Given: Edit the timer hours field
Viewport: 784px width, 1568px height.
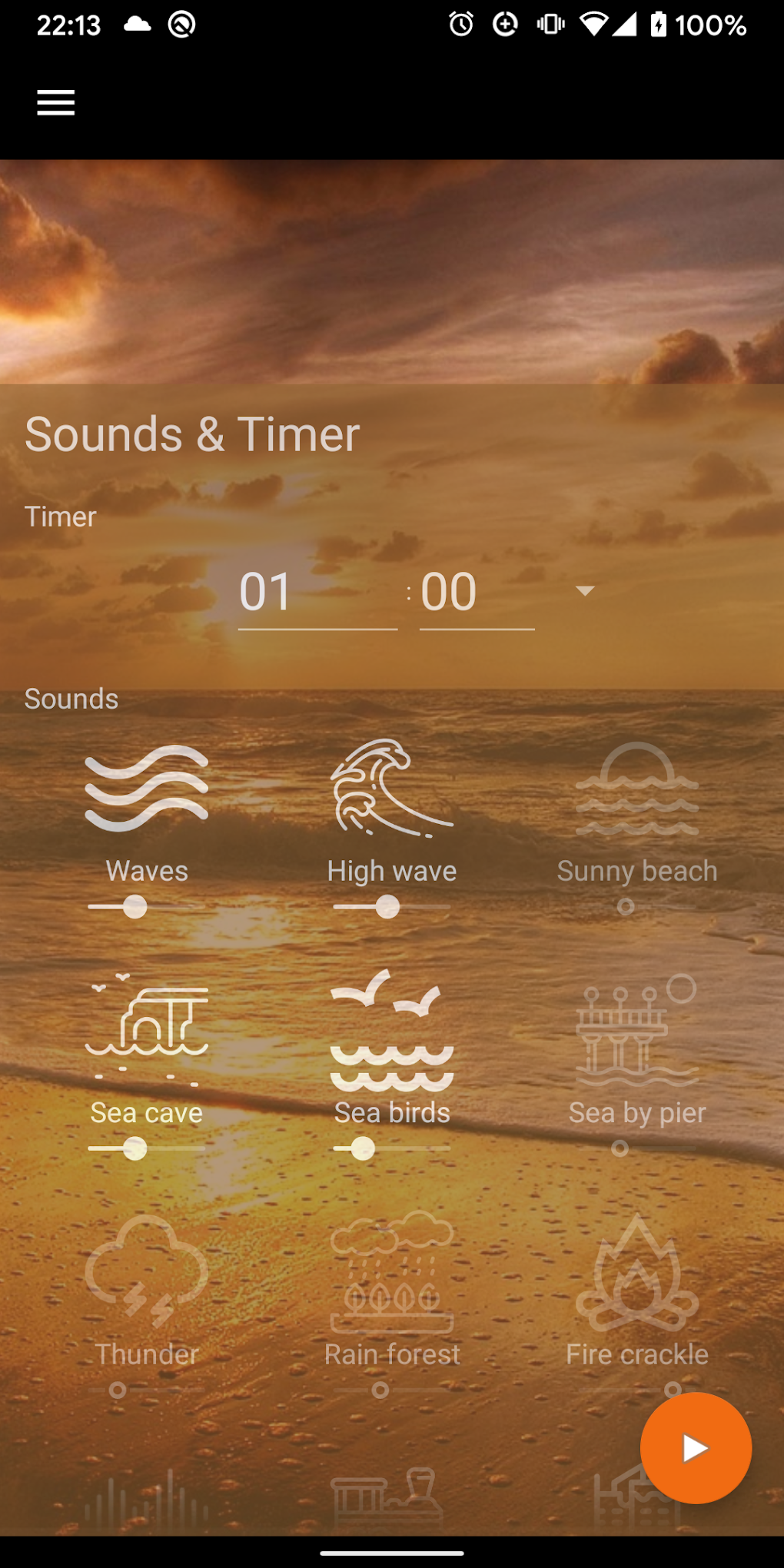Looking at the screenshot, I should coord(317,592).
